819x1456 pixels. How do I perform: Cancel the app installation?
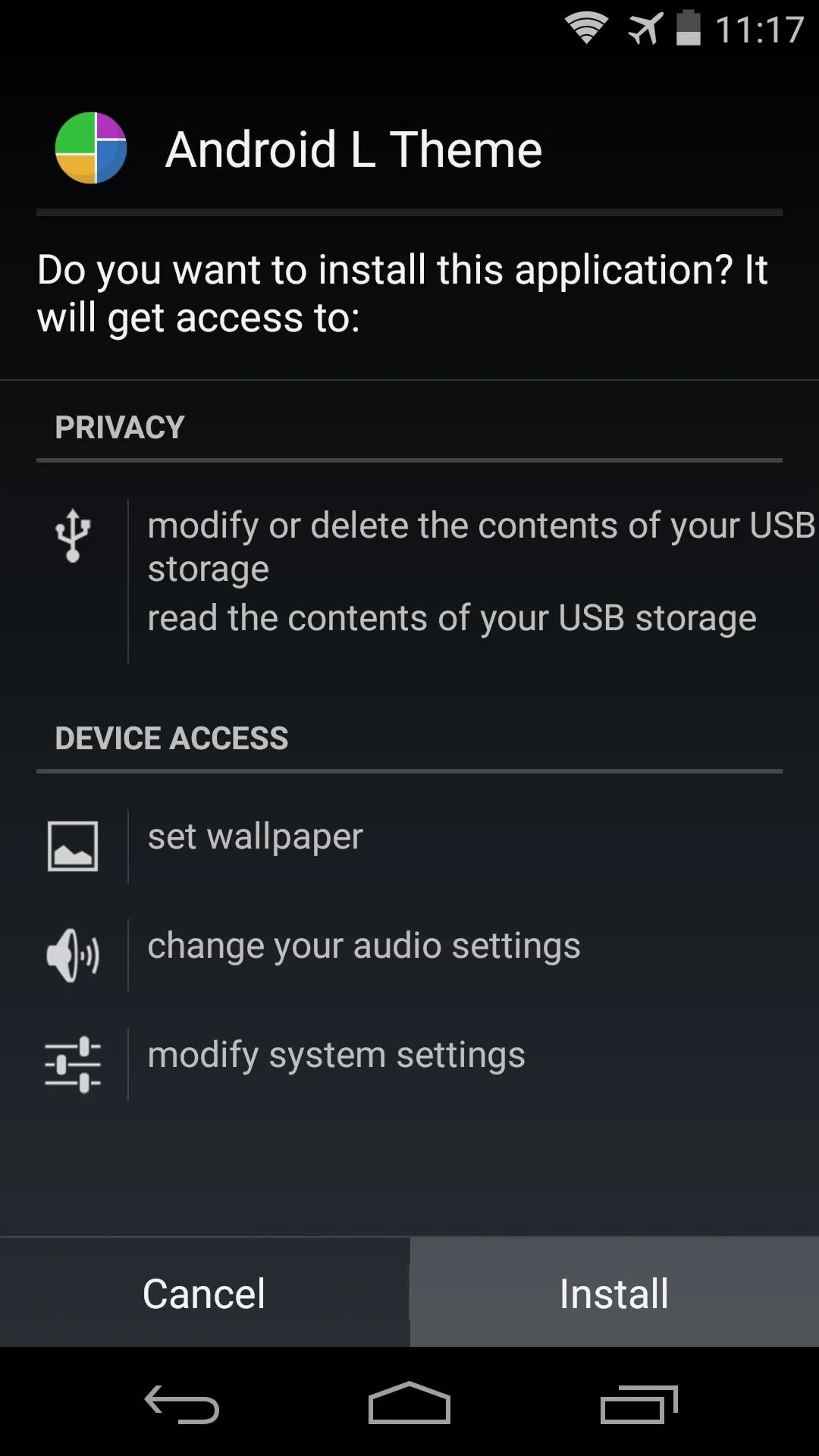pos(204,1292)
